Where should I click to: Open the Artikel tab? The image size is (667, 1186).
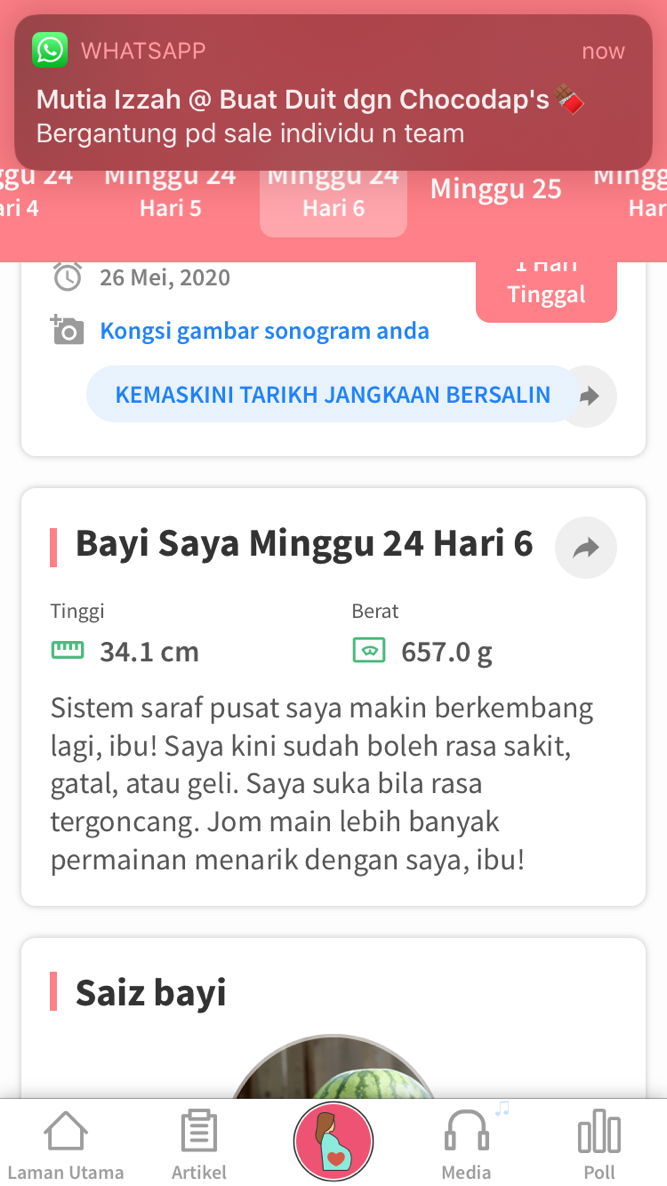click(x=199, y=1146)
